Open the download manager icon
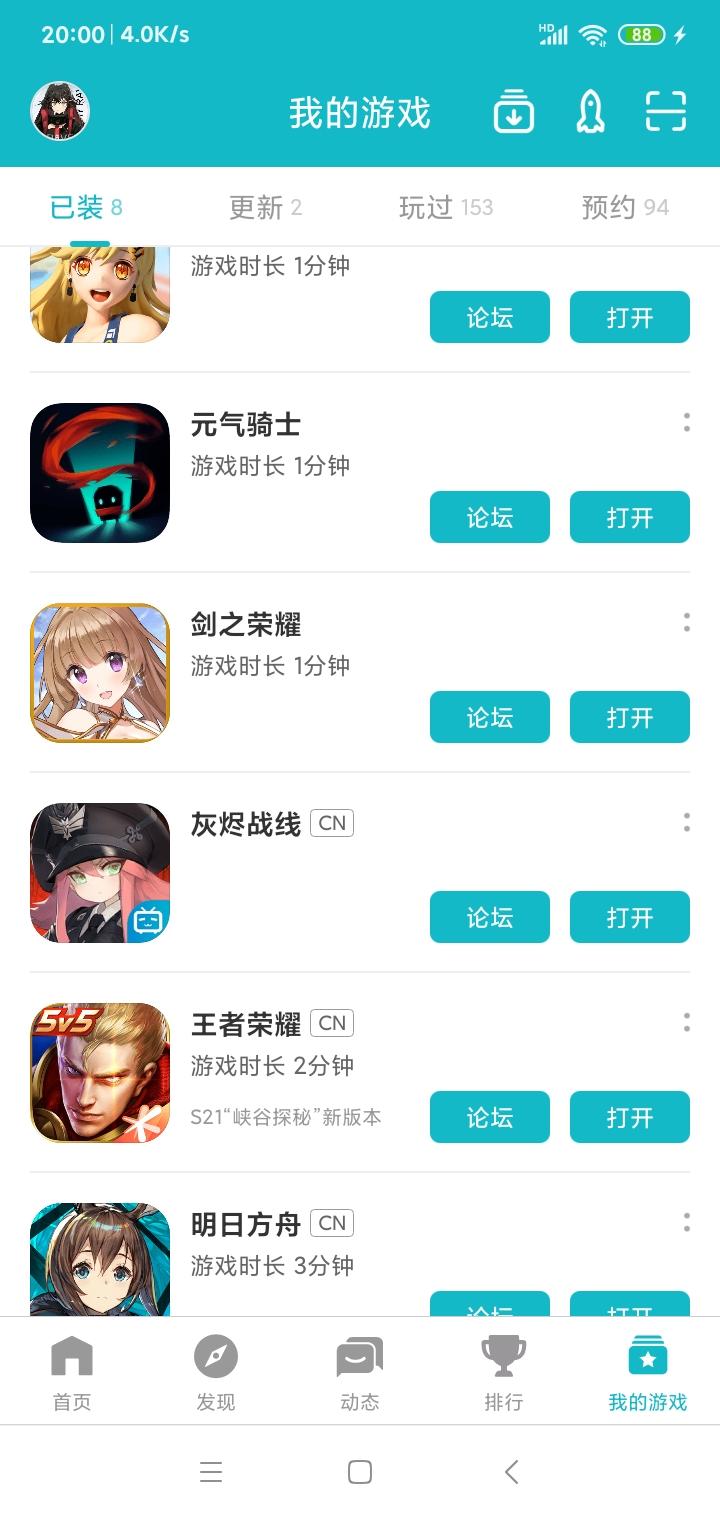720x1520 pixels. [x=513, y=111]
